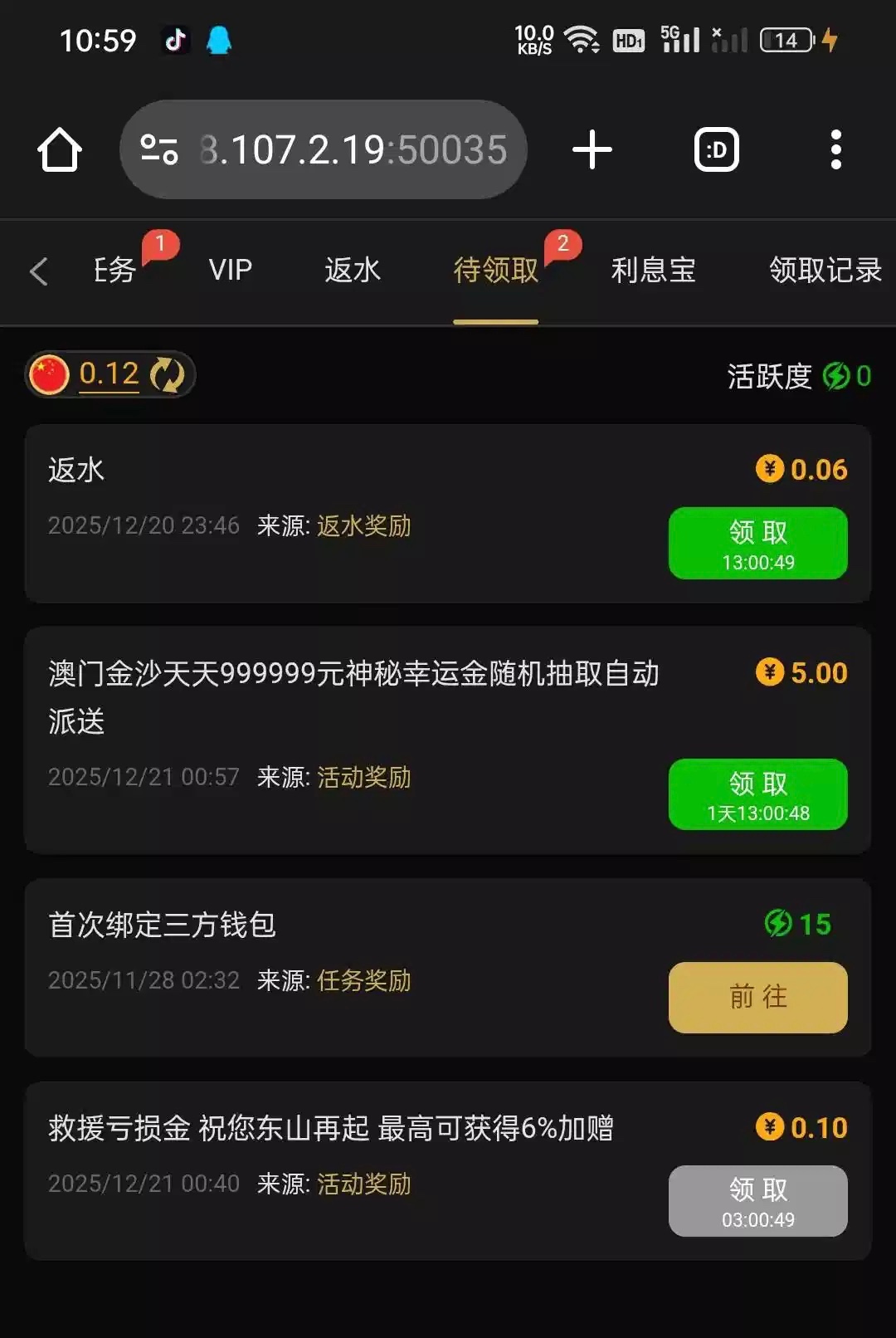Tap 前往 for 首次绑定三方钱包

pos(757,997)
